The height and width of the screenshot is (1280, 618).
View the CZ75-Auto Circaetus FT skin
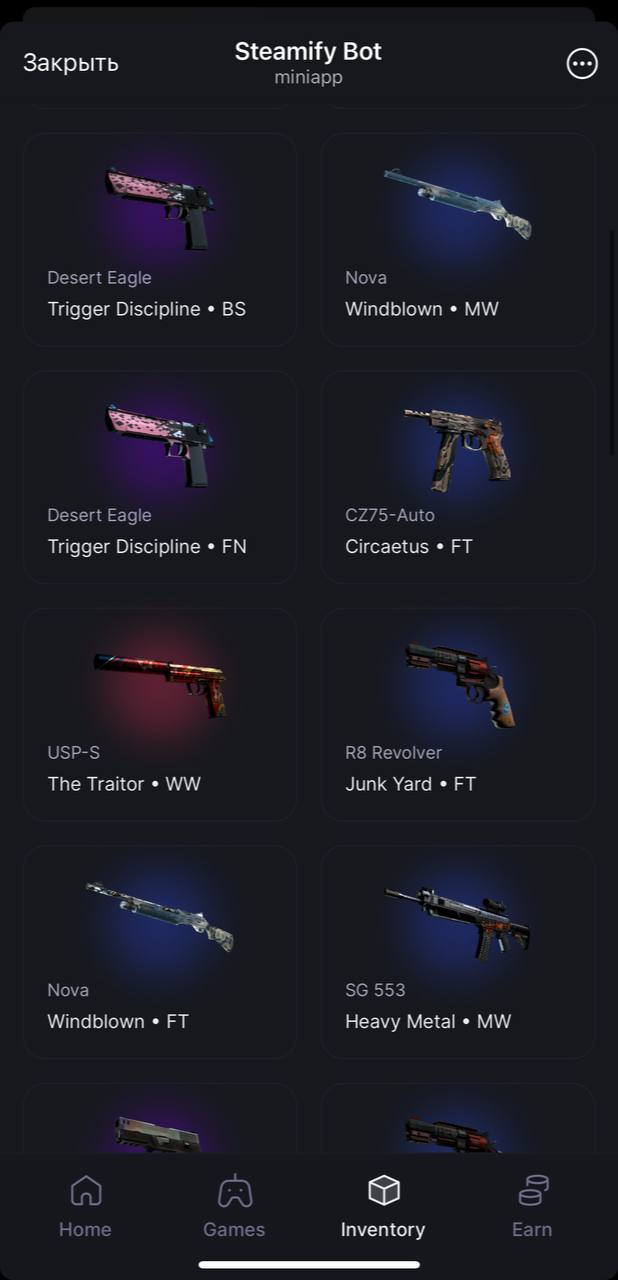tap(457, 477)
